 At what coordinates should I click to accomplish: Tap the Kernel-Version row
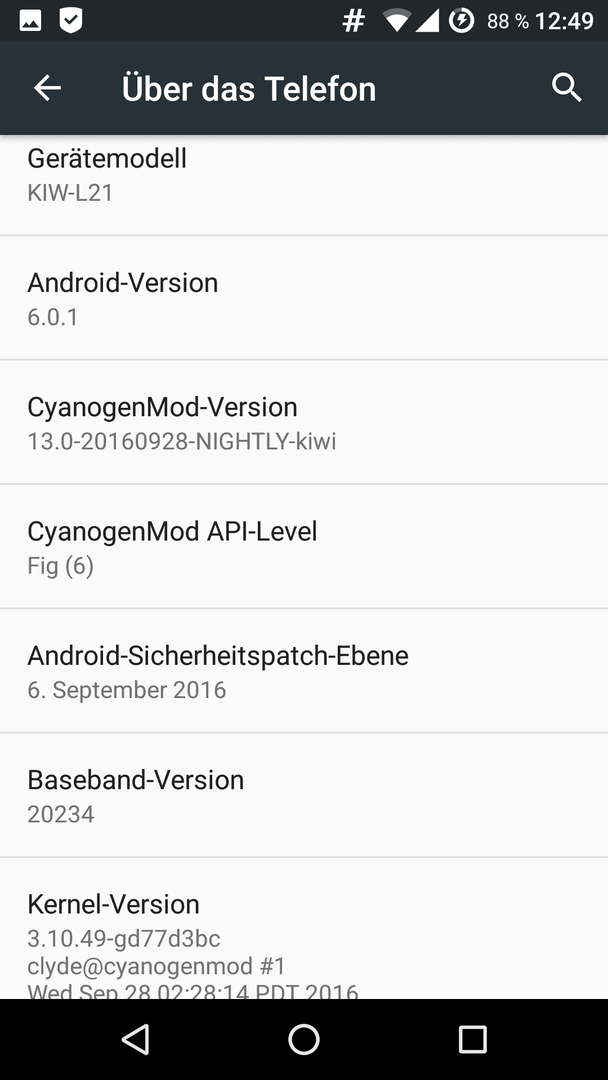point(304,928)
